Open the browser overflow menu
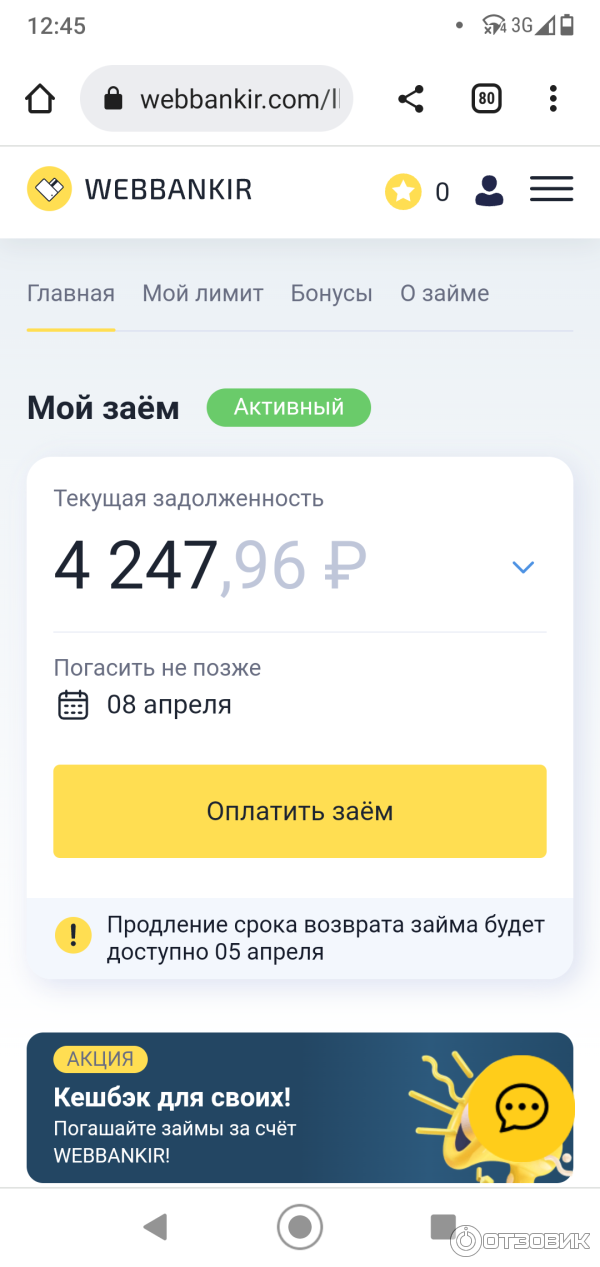Viewport: 600px width, 1267px height. (x=553, y=99)
